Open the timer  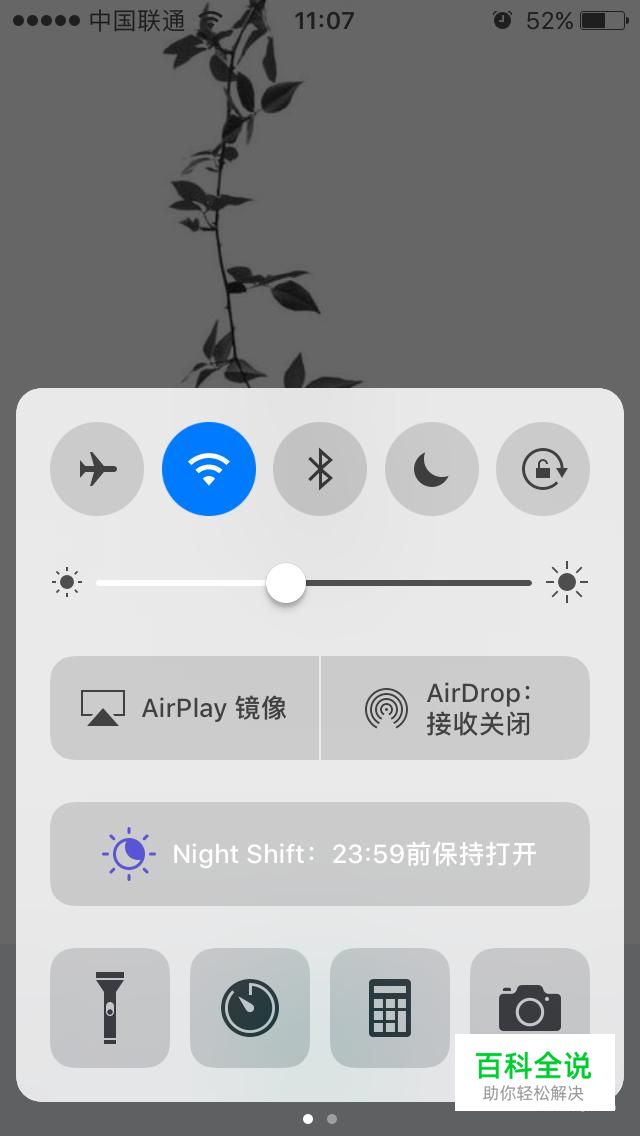point(250,1008)
